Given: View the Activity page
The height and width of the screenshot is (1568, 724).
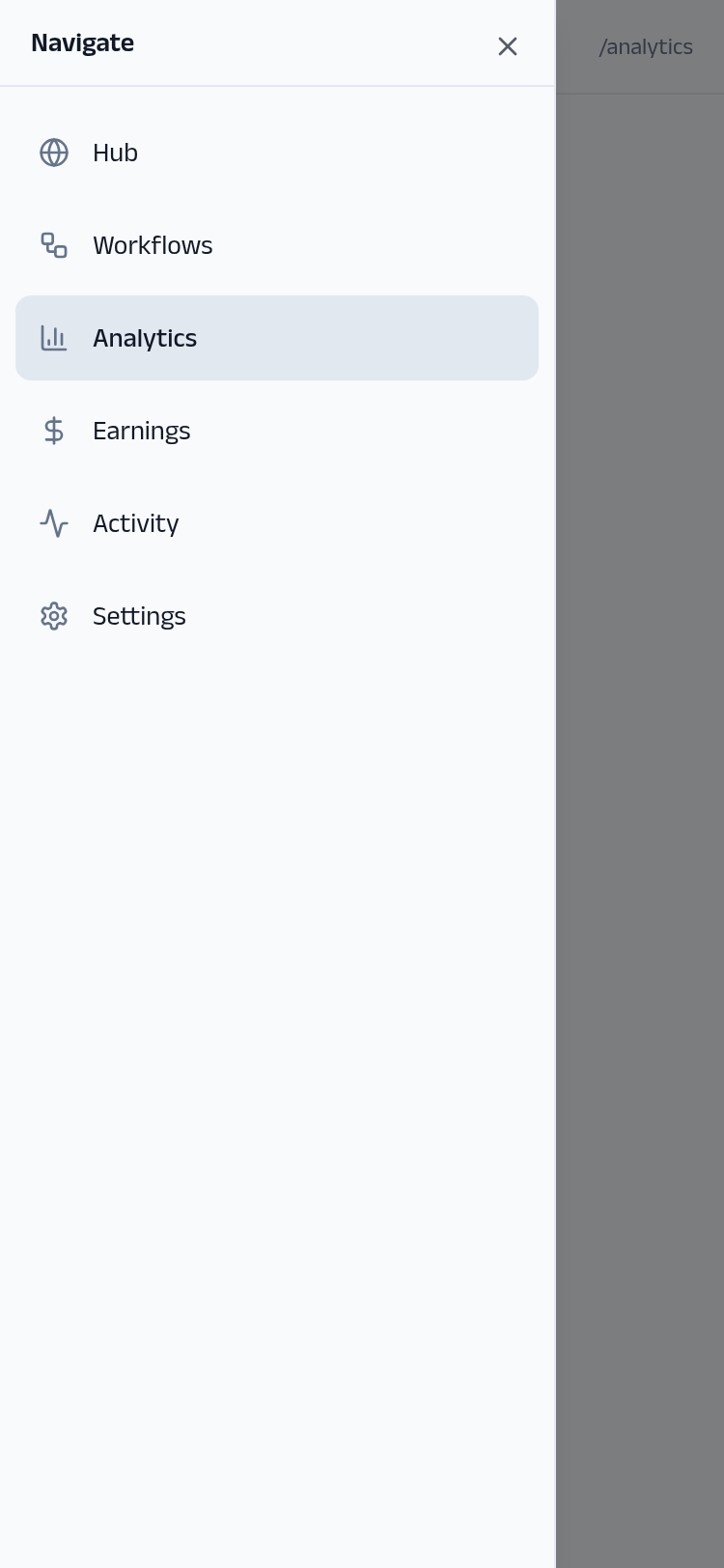Looking at the screenshot, I should point(277,523).
